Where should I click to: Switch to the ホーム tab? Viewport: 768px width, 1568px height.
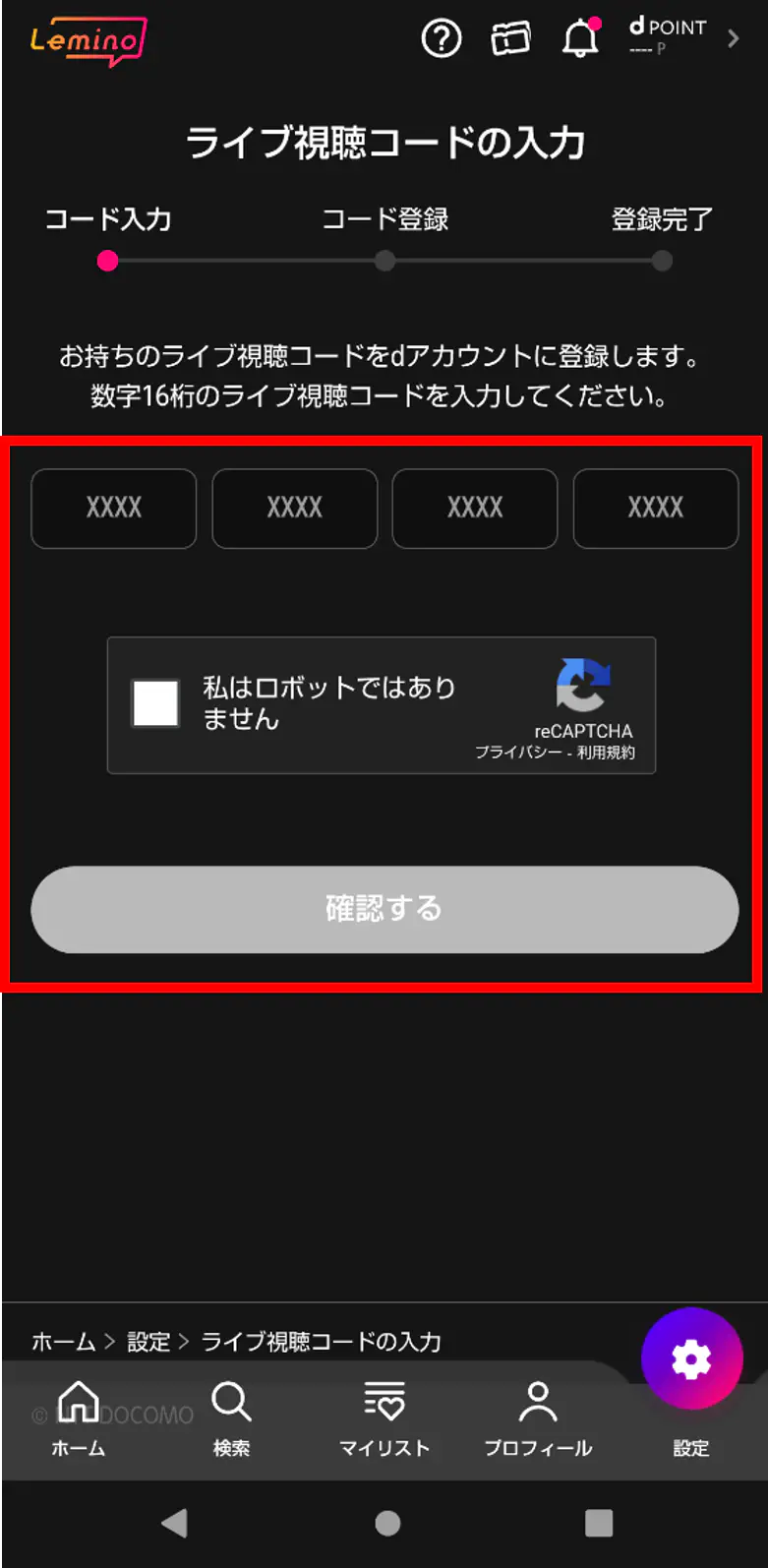point(79,1418)
